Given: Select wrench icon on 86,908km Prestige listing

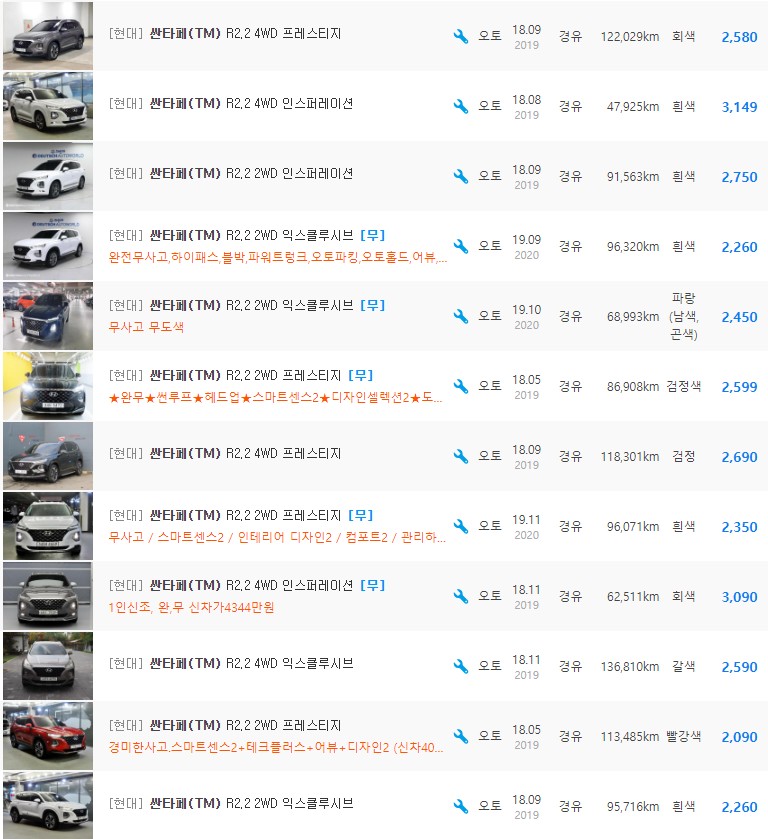Looking at the screenshot, I should click(x=460, y=384).
